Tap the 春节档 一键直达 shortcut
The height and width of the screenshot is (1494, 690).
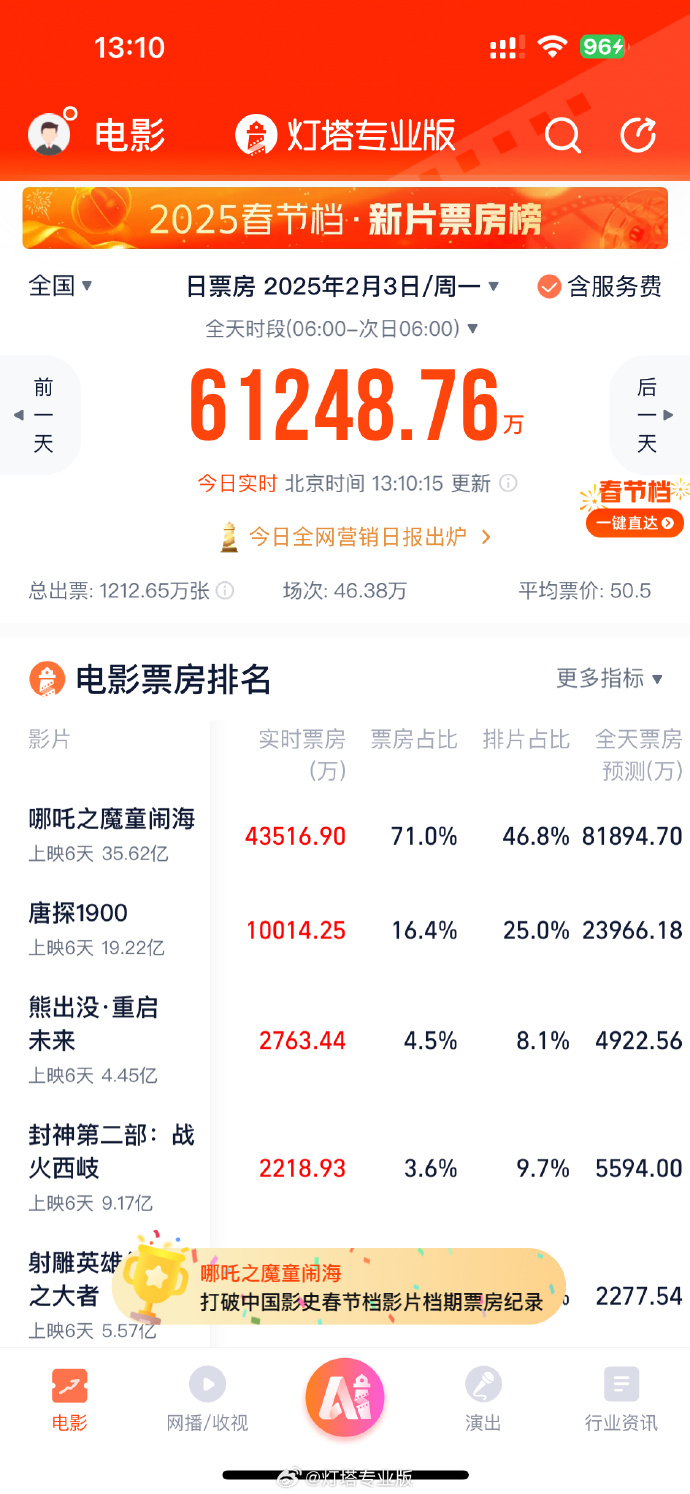635,509
